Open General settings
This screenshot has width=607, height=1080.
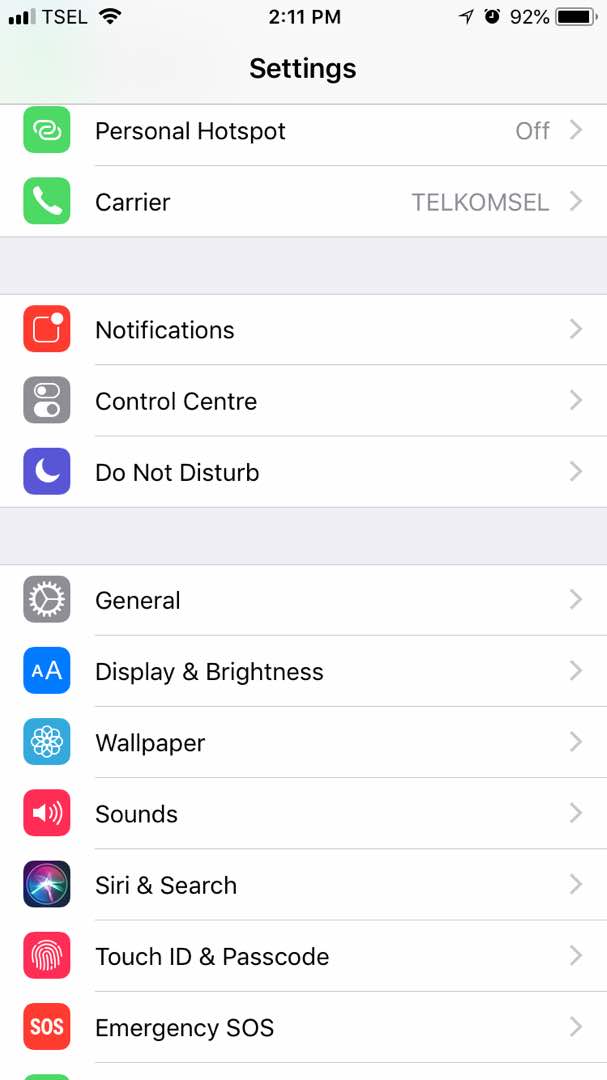303,600
